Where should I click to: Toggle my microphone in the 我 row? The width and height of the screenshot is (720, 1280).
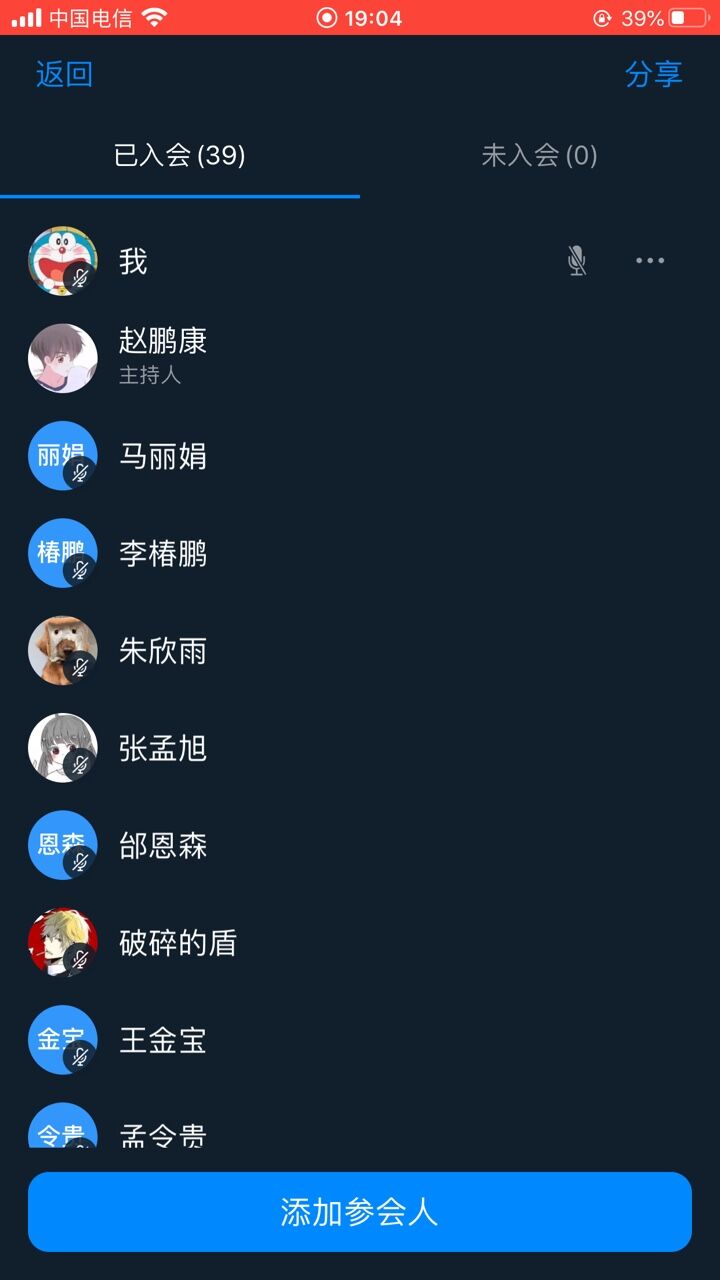coord(577,261)
